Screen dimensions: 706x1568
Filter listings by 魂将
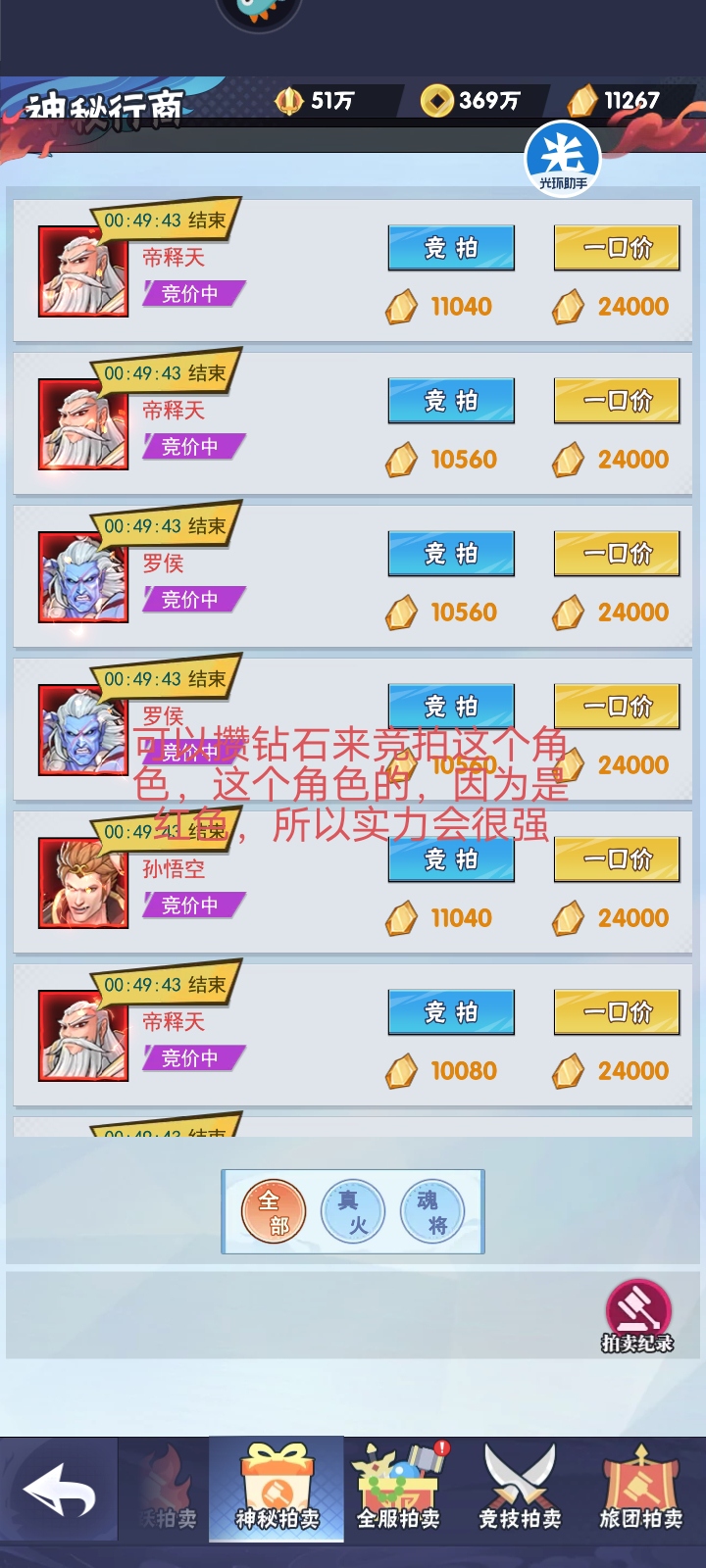click(431, 1212)
